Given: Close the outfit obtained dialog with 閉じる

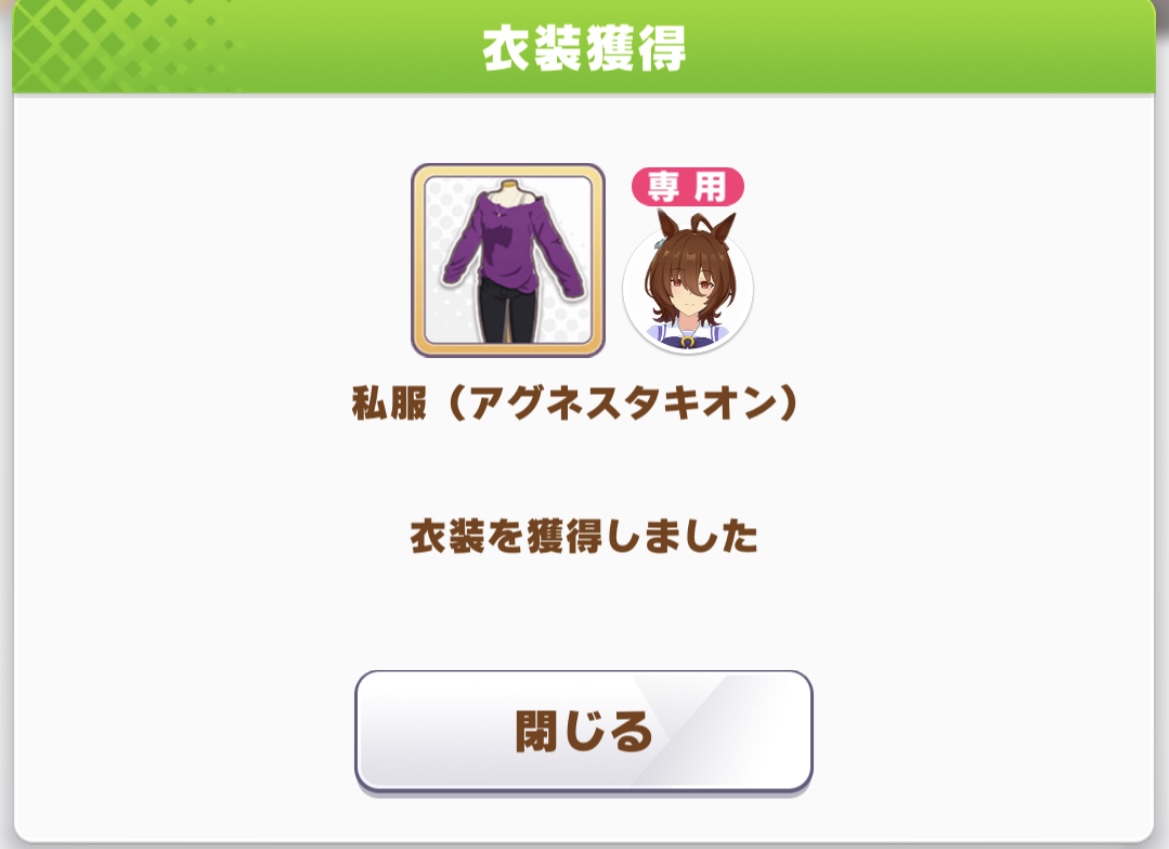Looking at the screenshot, I should (583, 731).
